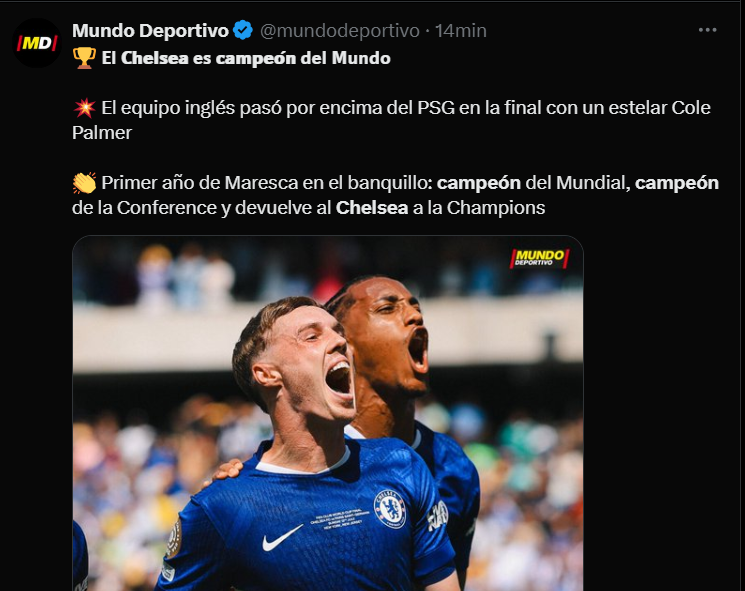The width and height of the screenshot is (745, 591).
Task: Open Mundo Deportivo's profile avatar
Action: pos(38,44)
